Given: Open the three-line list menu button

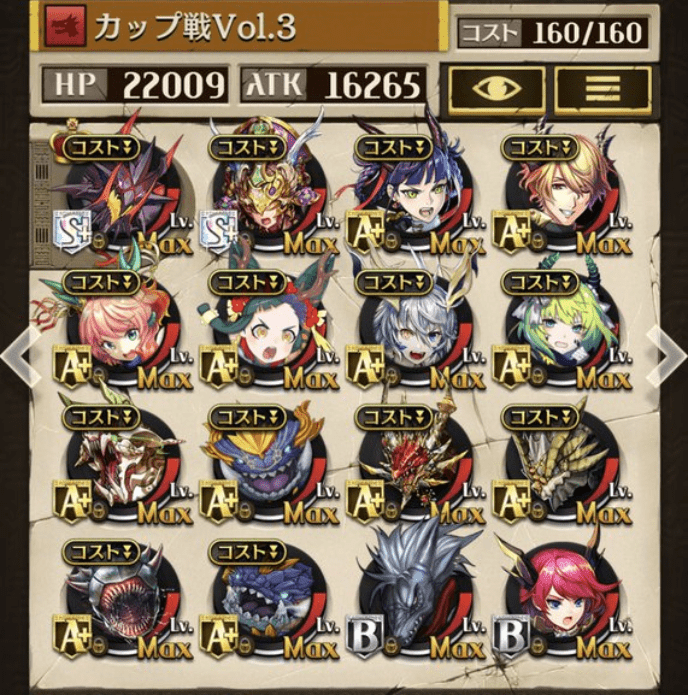Looking at the screenshot, I should (x=602, y=90).
